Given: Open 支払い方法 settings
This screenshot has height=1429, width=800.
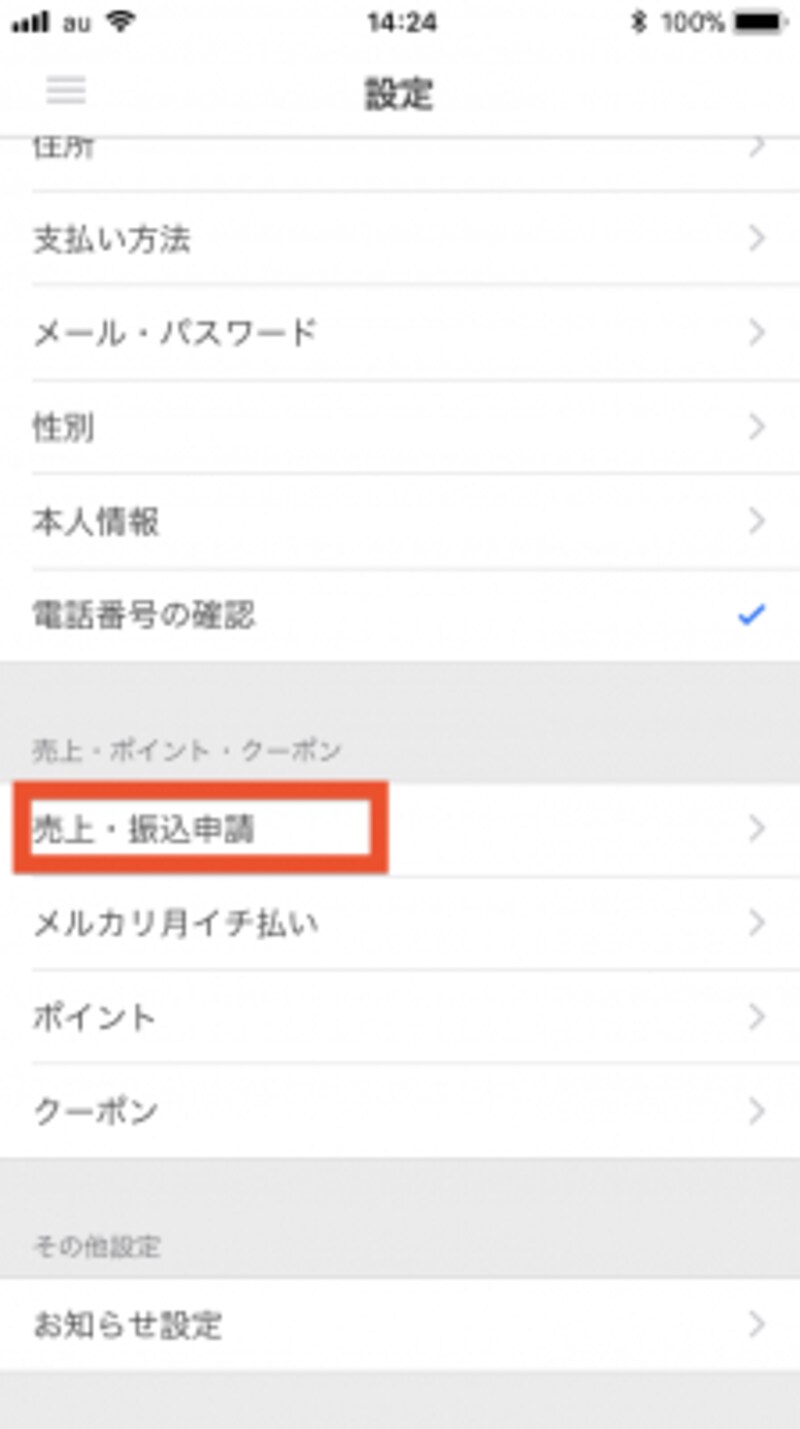Looking at the screenshot, I should [x=400, y=239].
